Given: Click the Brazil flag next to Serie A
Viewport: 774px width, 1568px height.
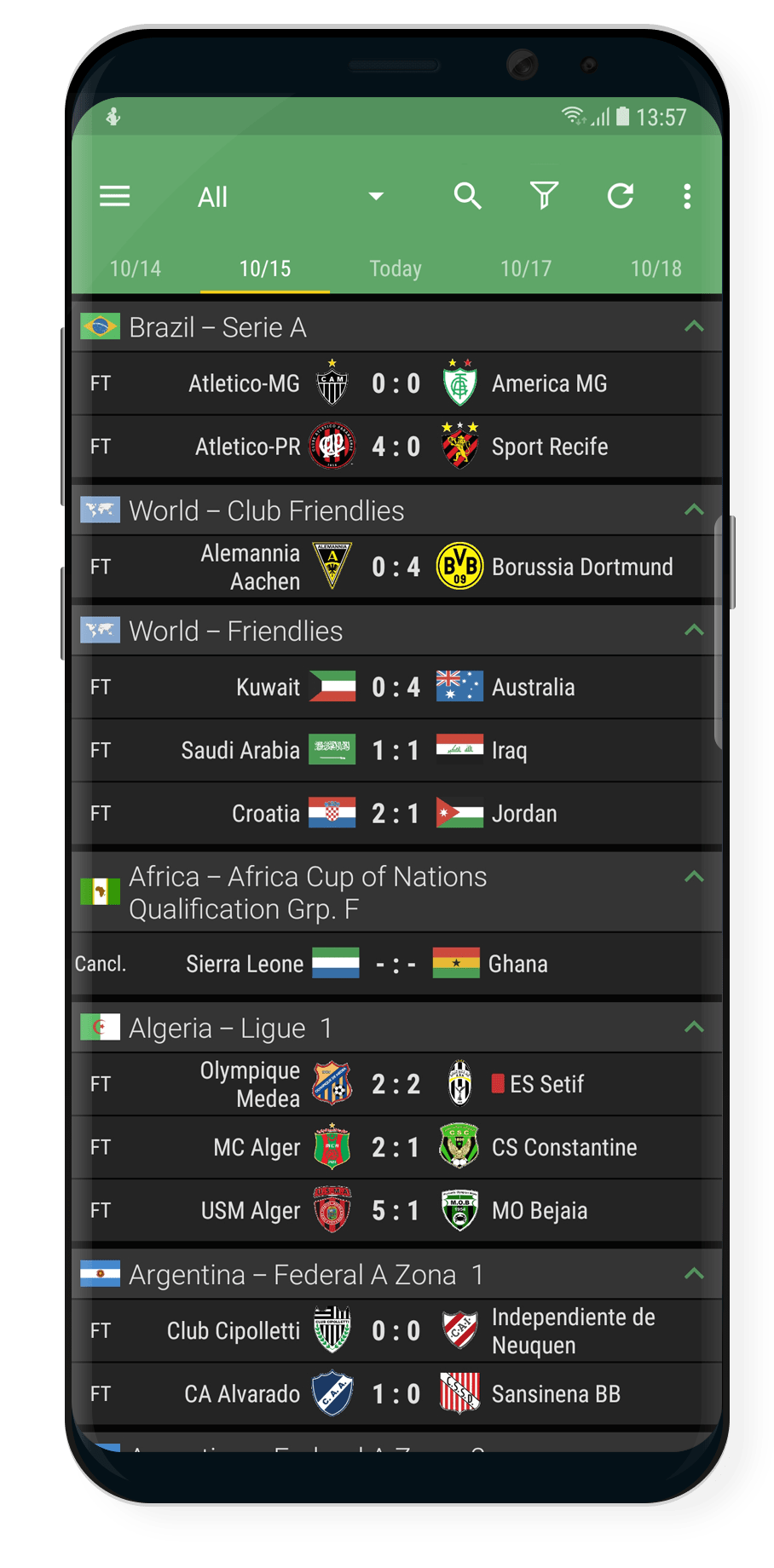Looking at the screenshot, I should [100, 326].
